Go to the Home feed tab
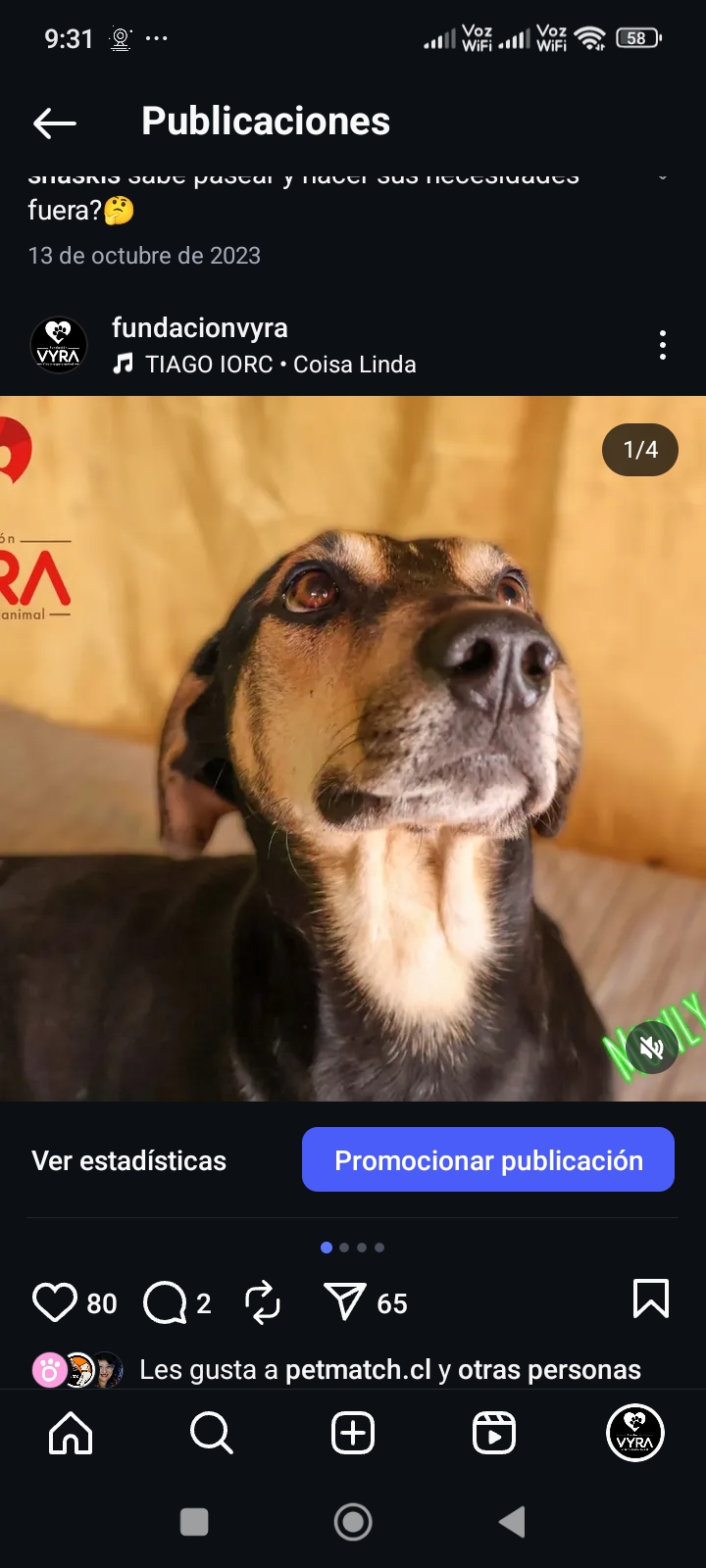The width and height of the screenshot is (706, 1568). (x=71, y=1434)
